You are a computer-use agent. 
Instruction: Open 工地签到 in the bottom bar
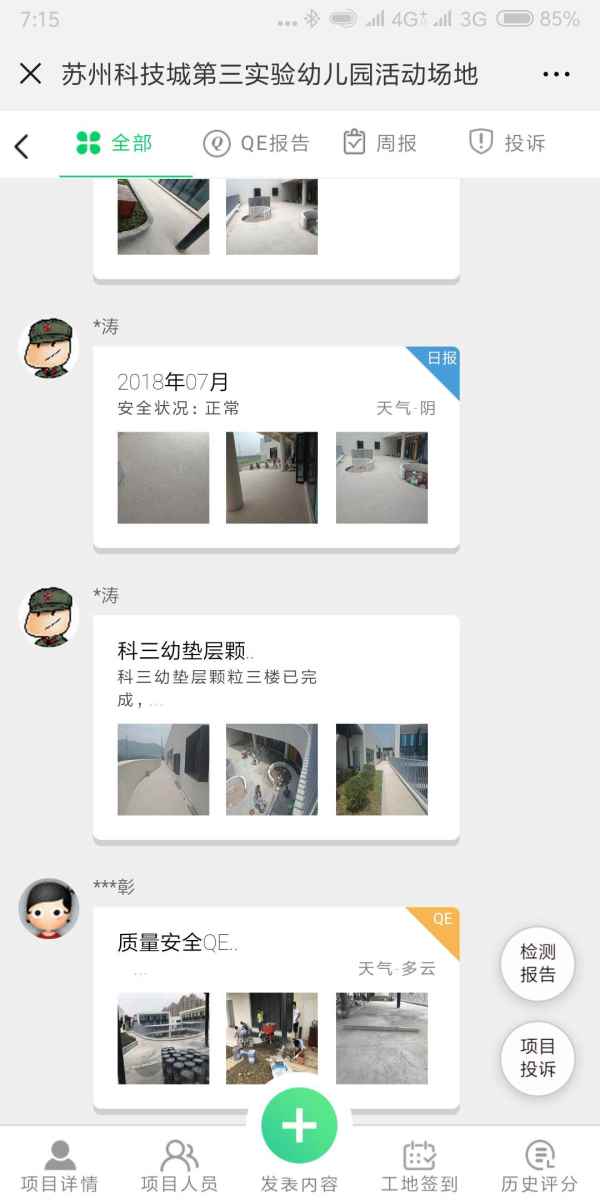tap(419, 1166)
